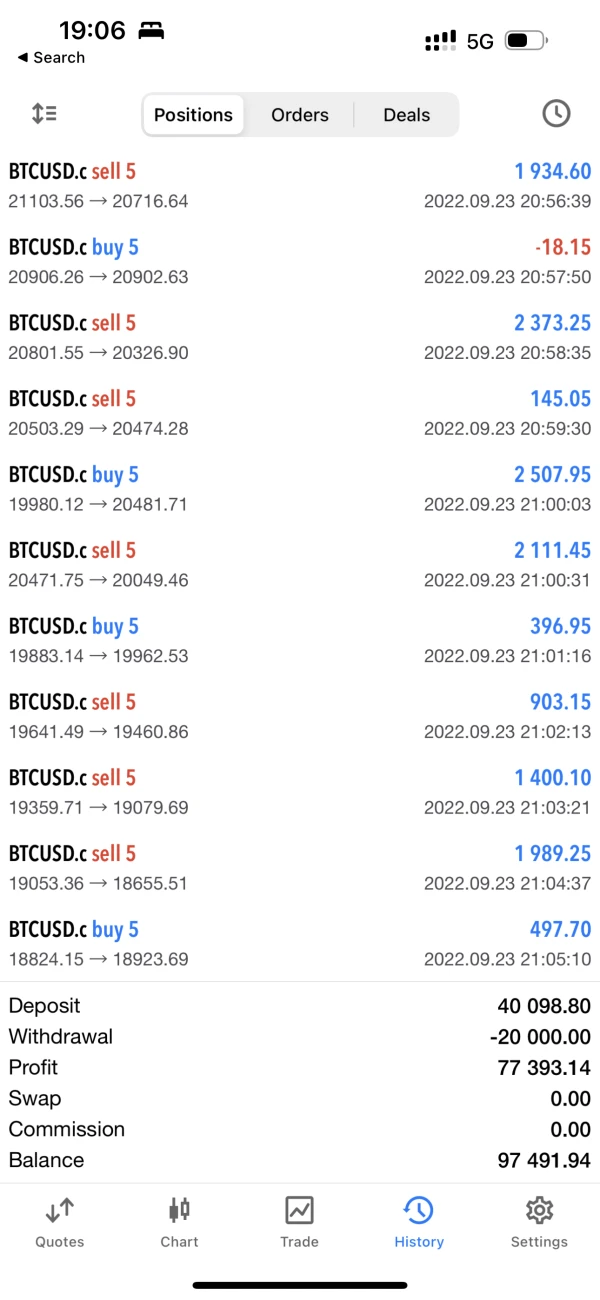Switch to the Orders segment
This screenshot has width=600, height=1300.
(300, 115)
